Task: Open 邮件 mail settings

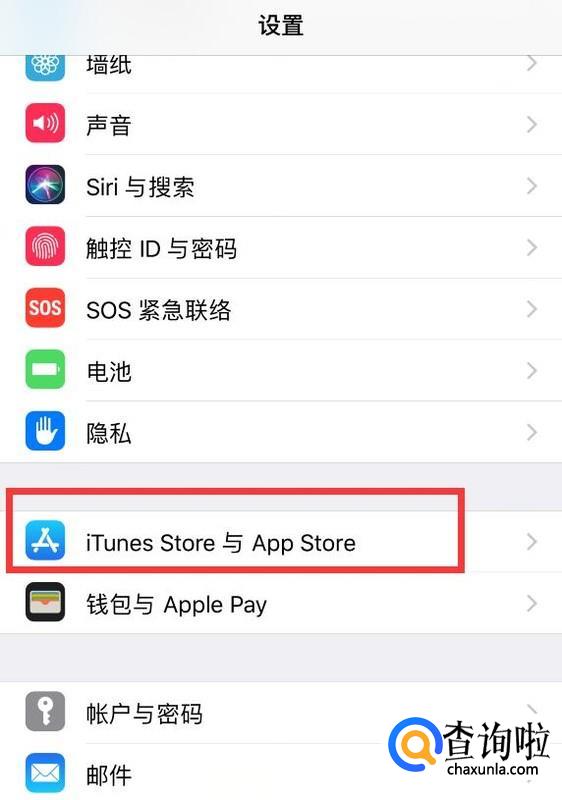Action: (x=281, y=772)
